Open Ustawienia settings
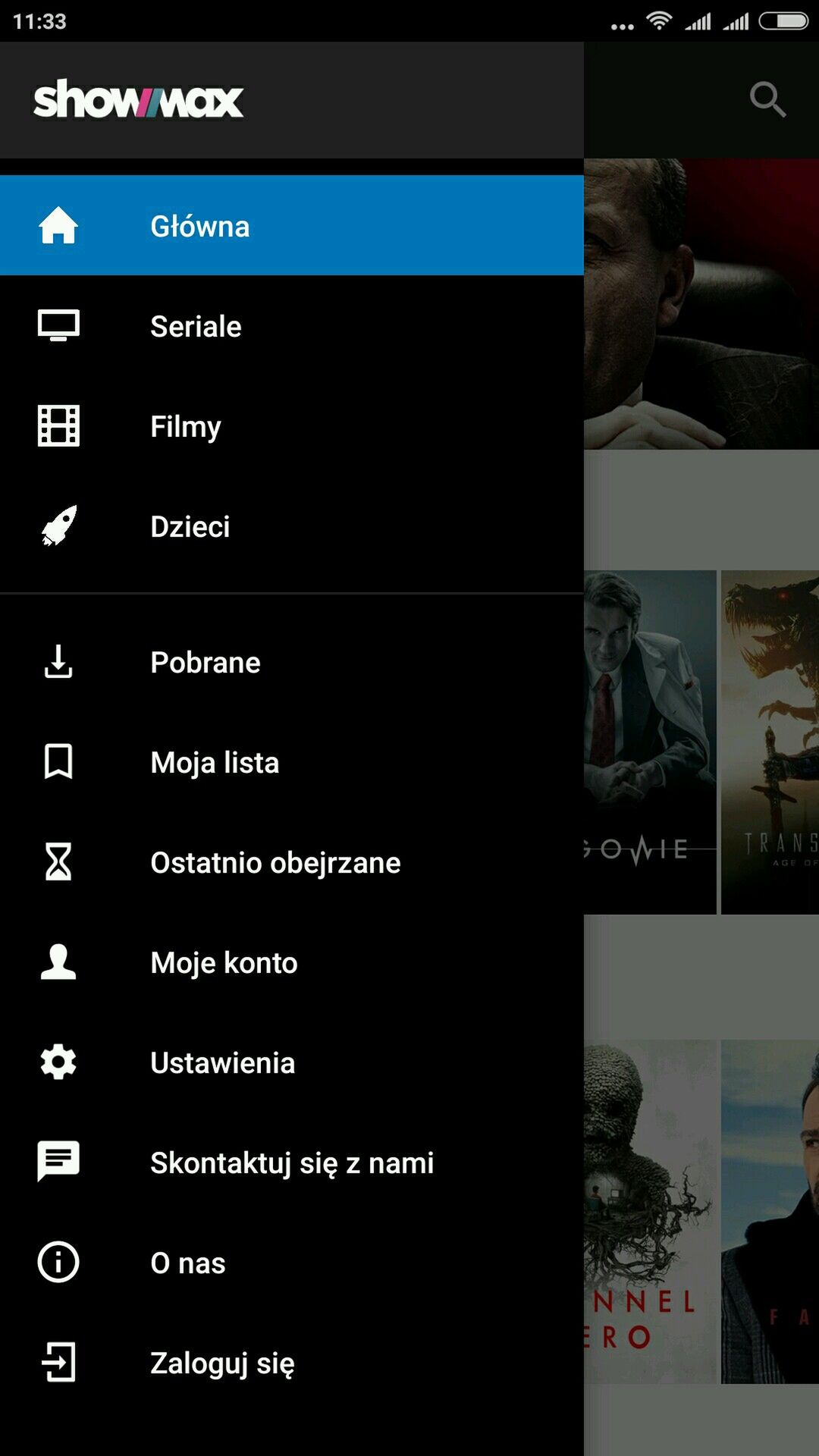Screen dimensions: 819x1456 click(292, 1062)
